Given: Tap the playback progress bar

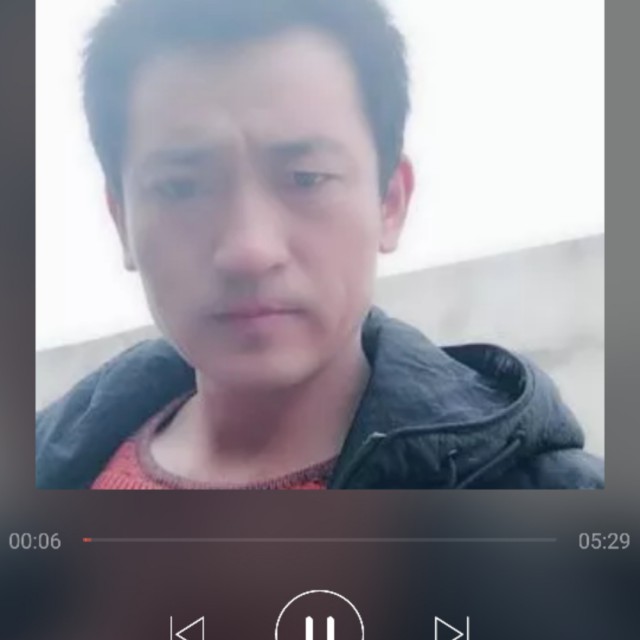Looking at the screenshot, I should 320,540.
